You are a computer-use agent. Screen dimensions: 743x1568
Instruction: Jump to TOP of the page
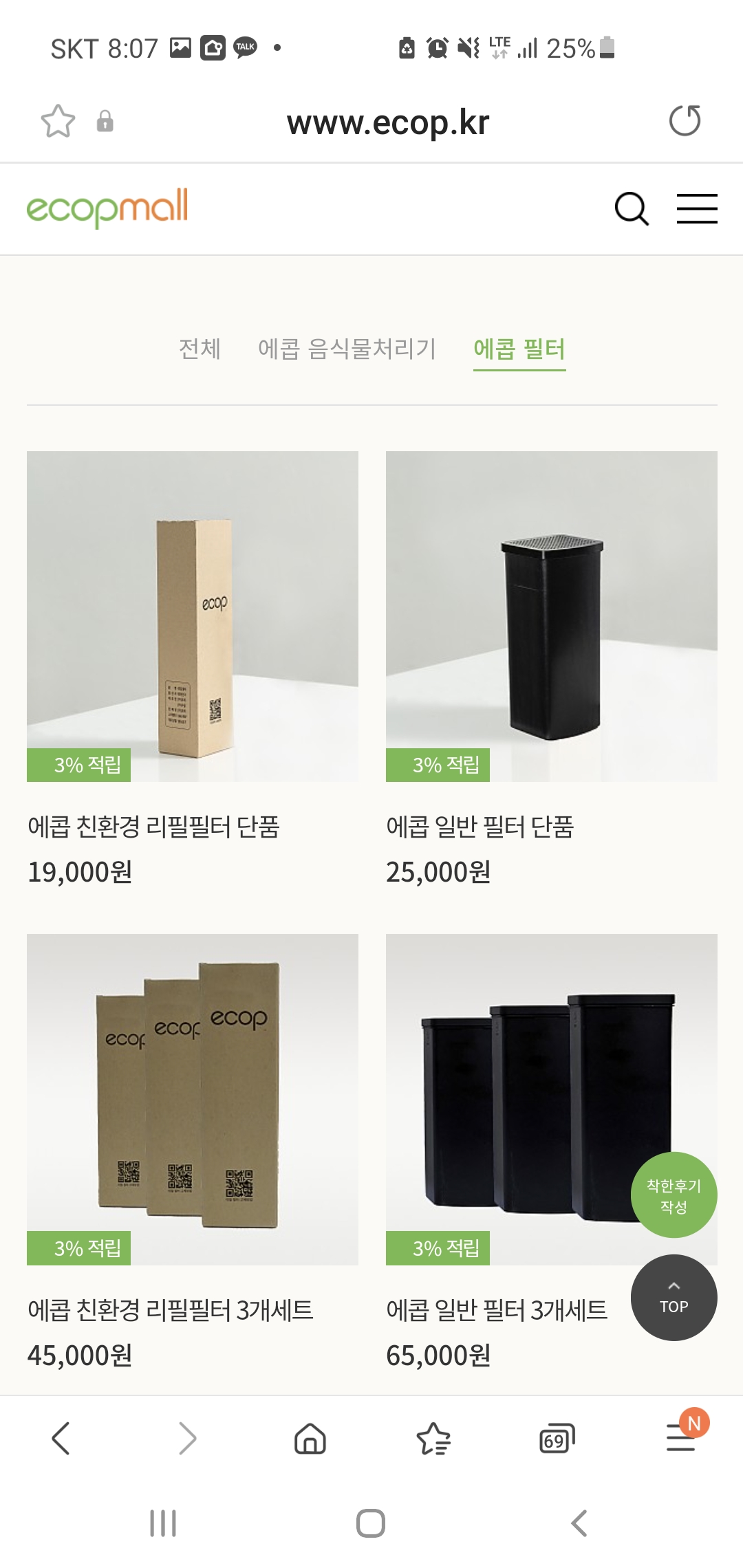click(x=674, y=1298)
